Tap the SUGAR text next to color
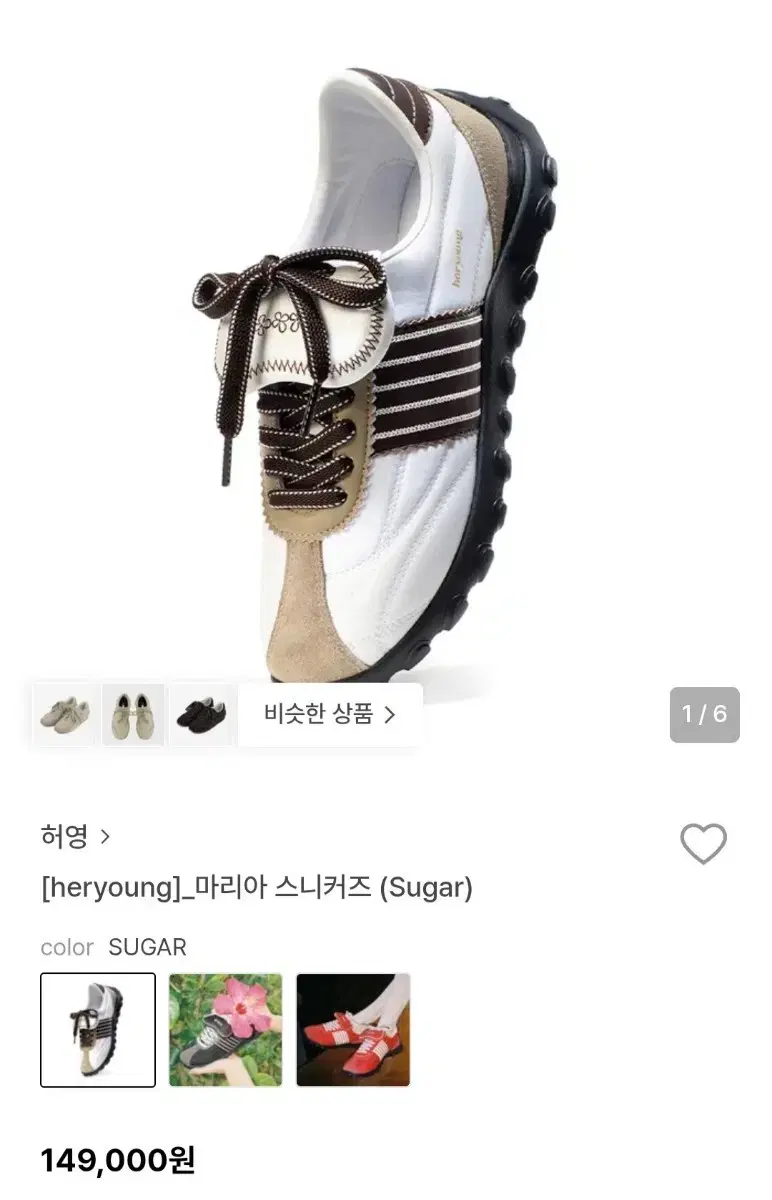The width and height of the screenshot is (772, 1200). point(147,947)
